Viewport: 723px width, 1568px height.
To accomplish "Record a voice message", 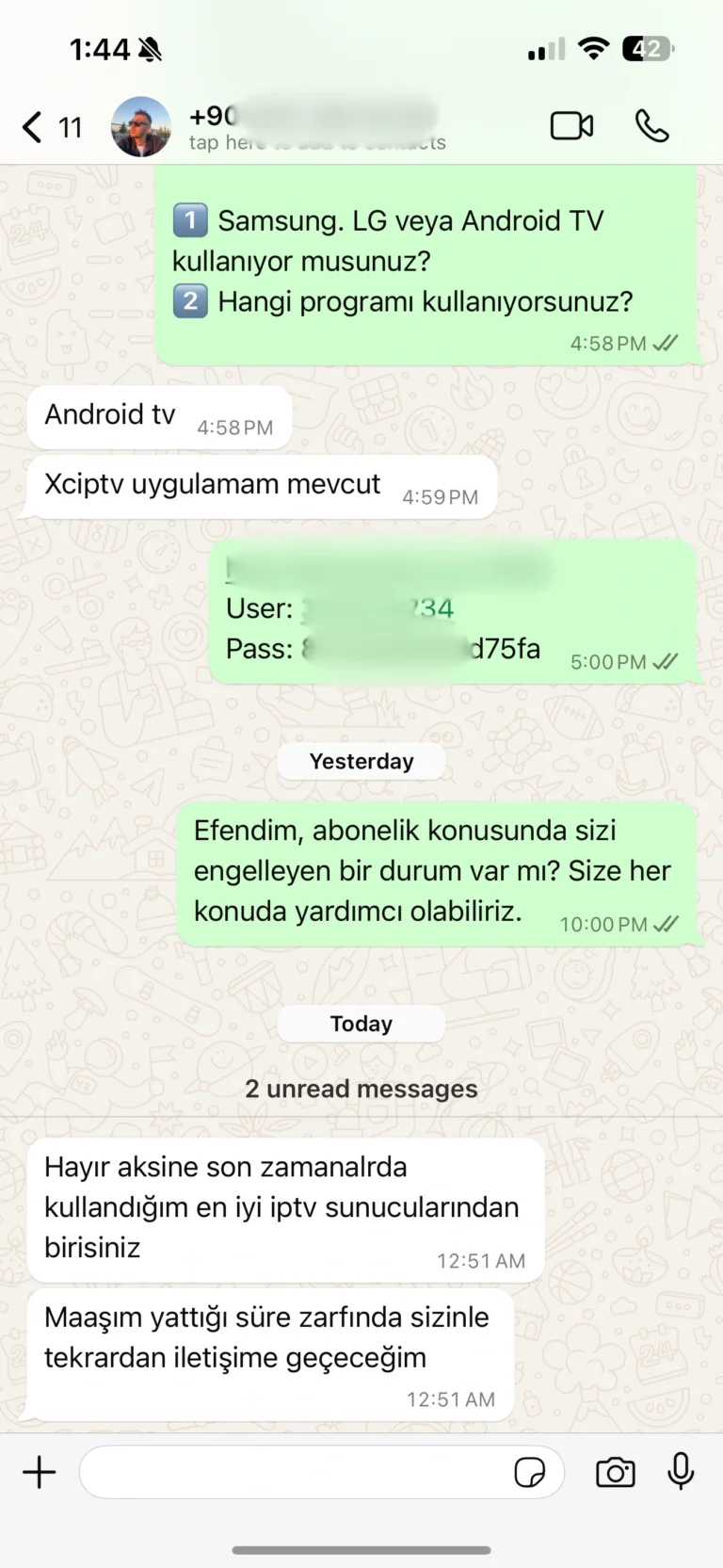I will point(681,1472).
